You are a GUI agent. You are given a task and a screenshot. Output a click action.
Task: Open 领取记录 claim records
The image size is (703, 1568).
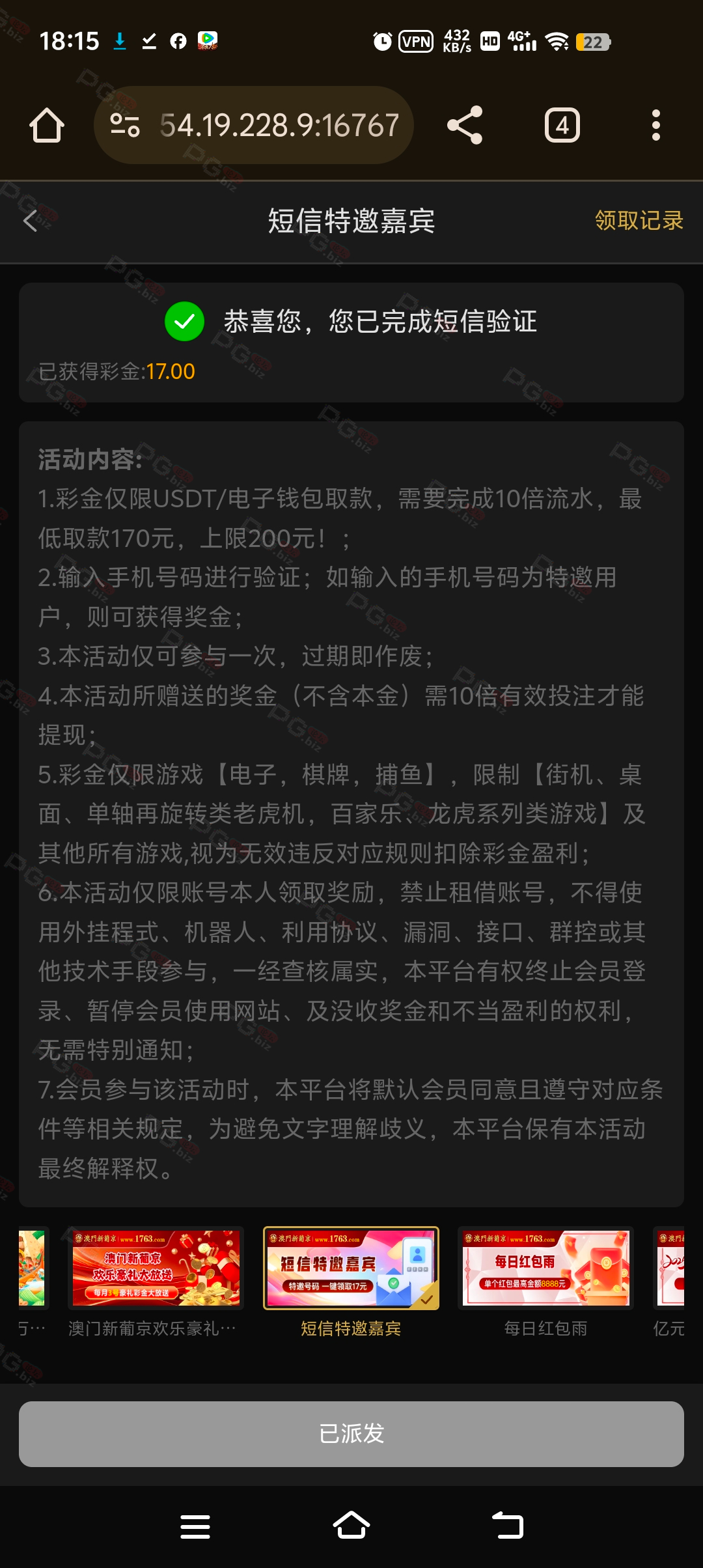point(639,221)
